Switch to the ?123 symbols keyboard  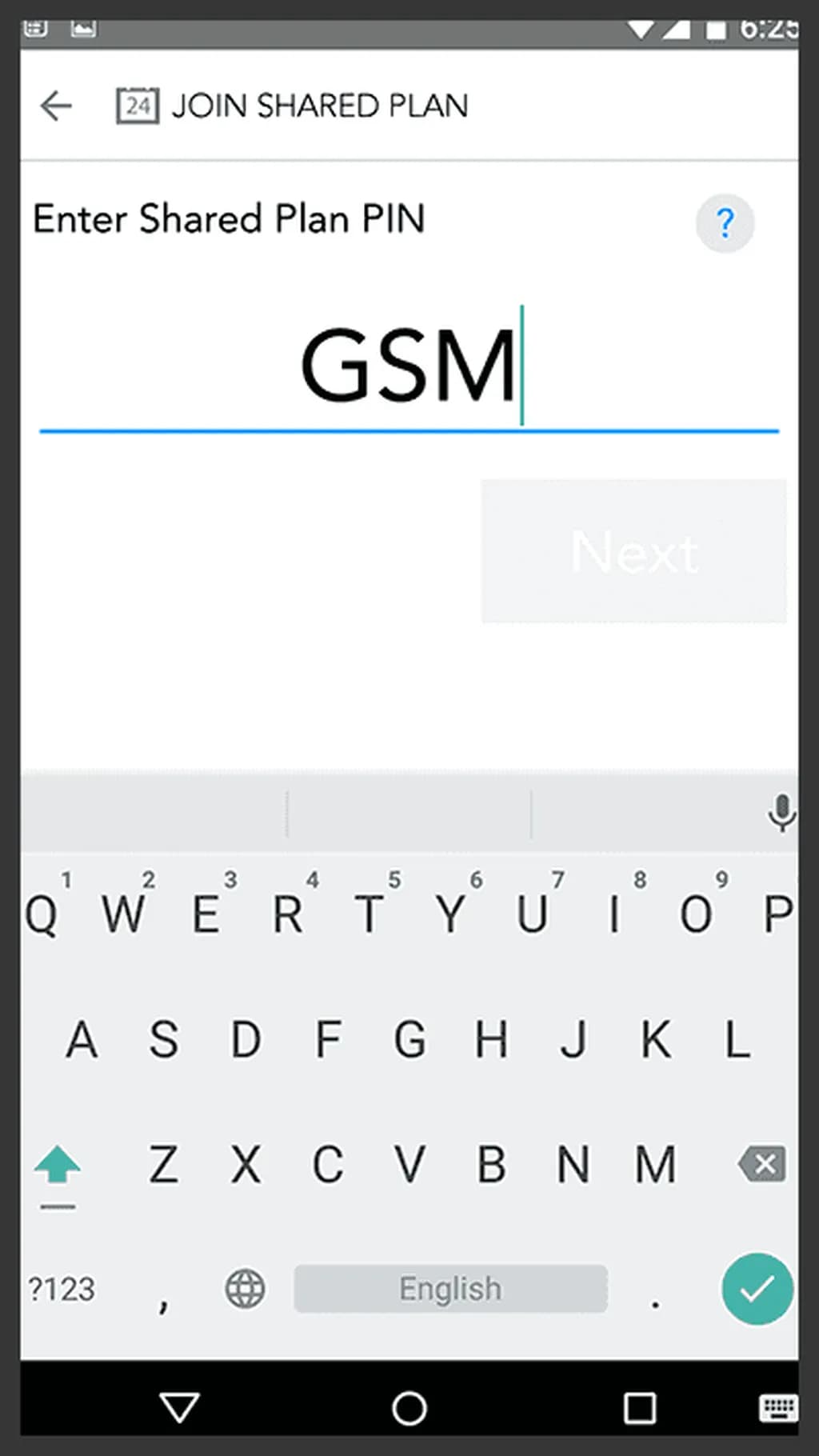tap(62, 1289)
